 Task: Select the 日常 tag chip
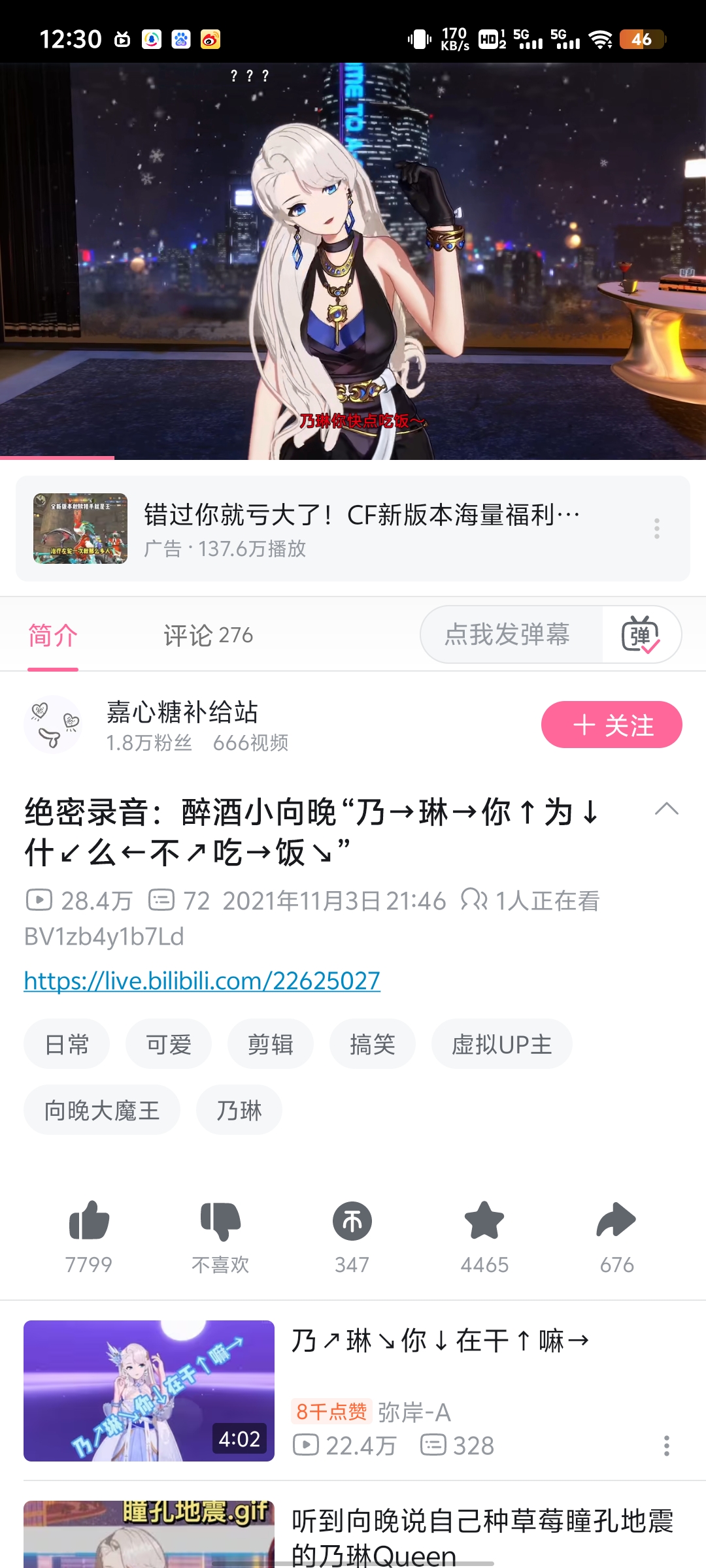click(67, 1044)
